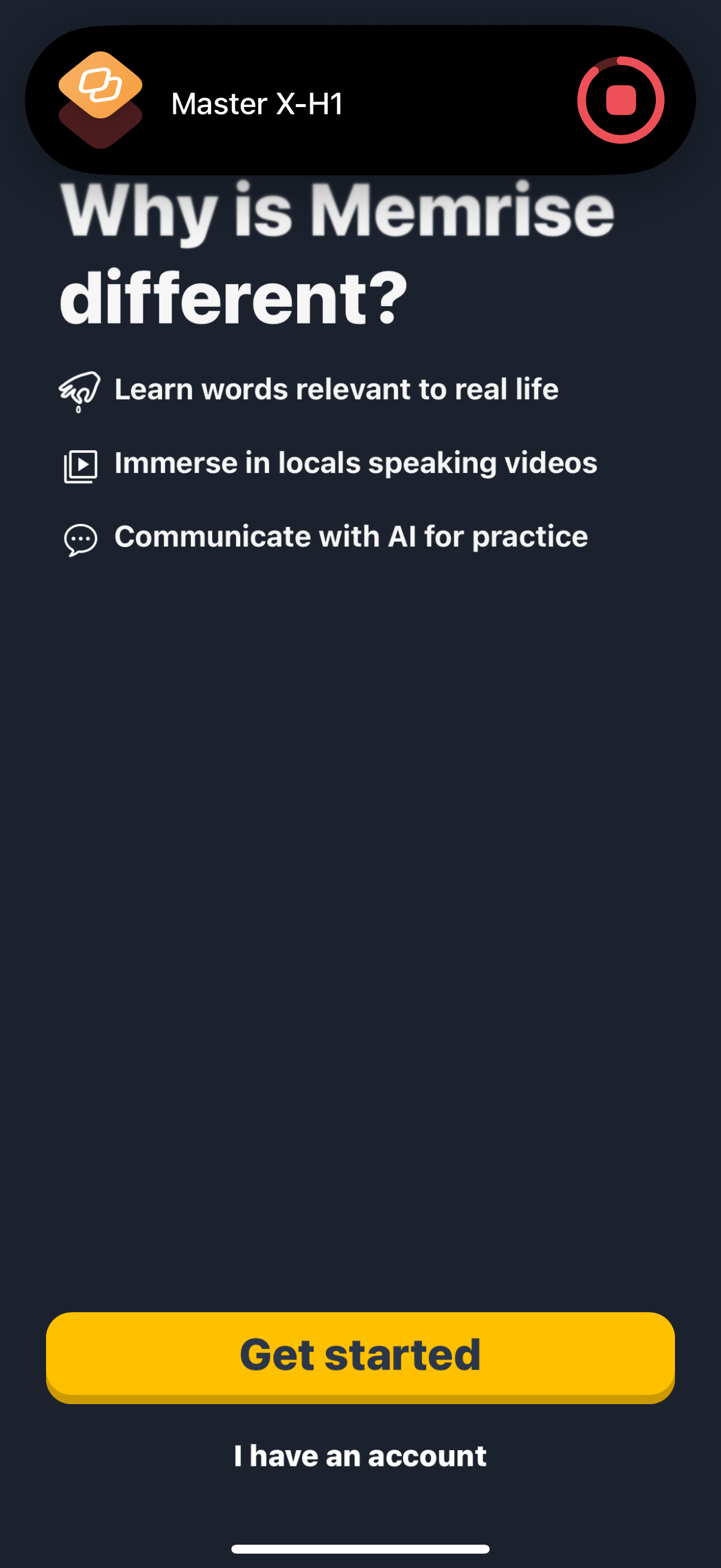Tap Communicate with AI for practice row
This screenshot has height=1568, width=721.
point(351,537)
